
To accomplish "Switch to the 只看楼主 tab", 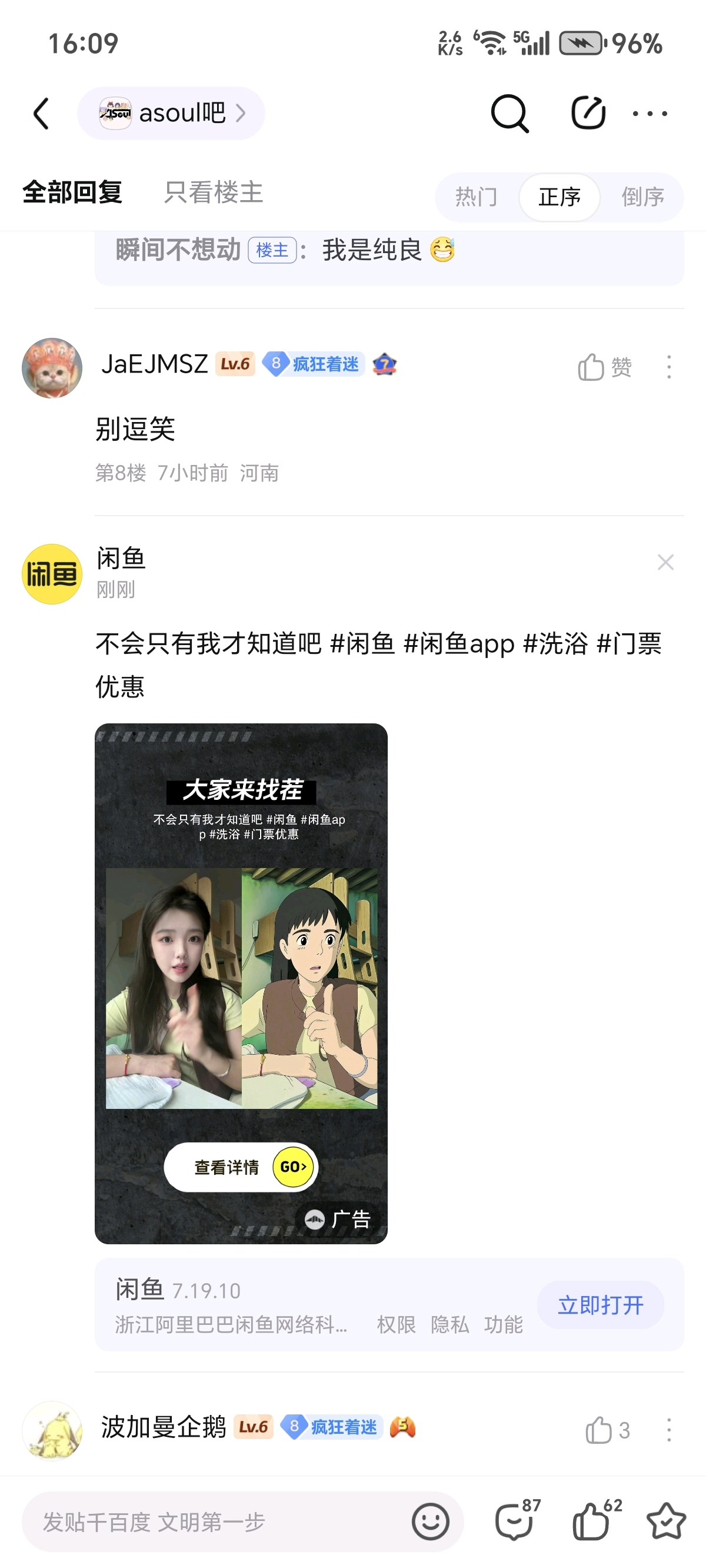I will tap(214, 193).
